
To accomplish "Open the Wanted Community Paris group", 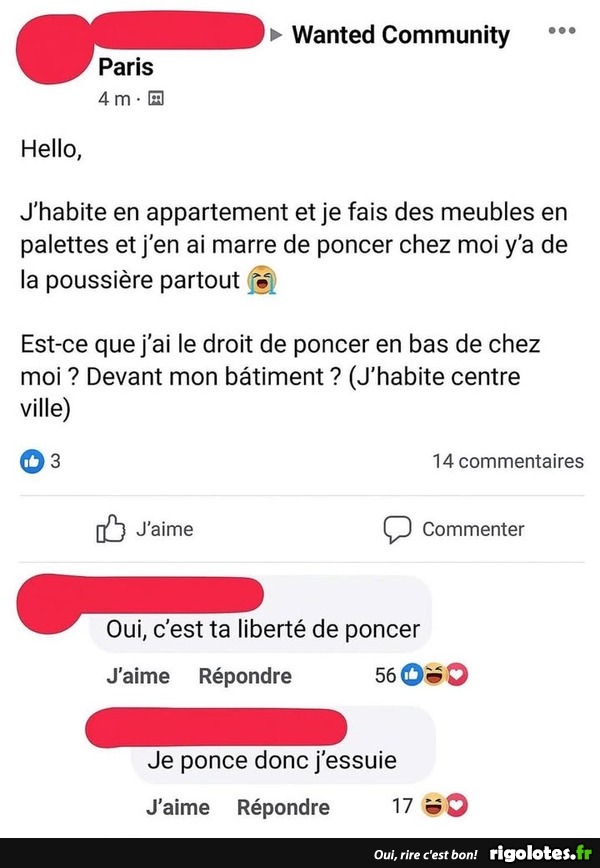I will click(x=400, y=36).
